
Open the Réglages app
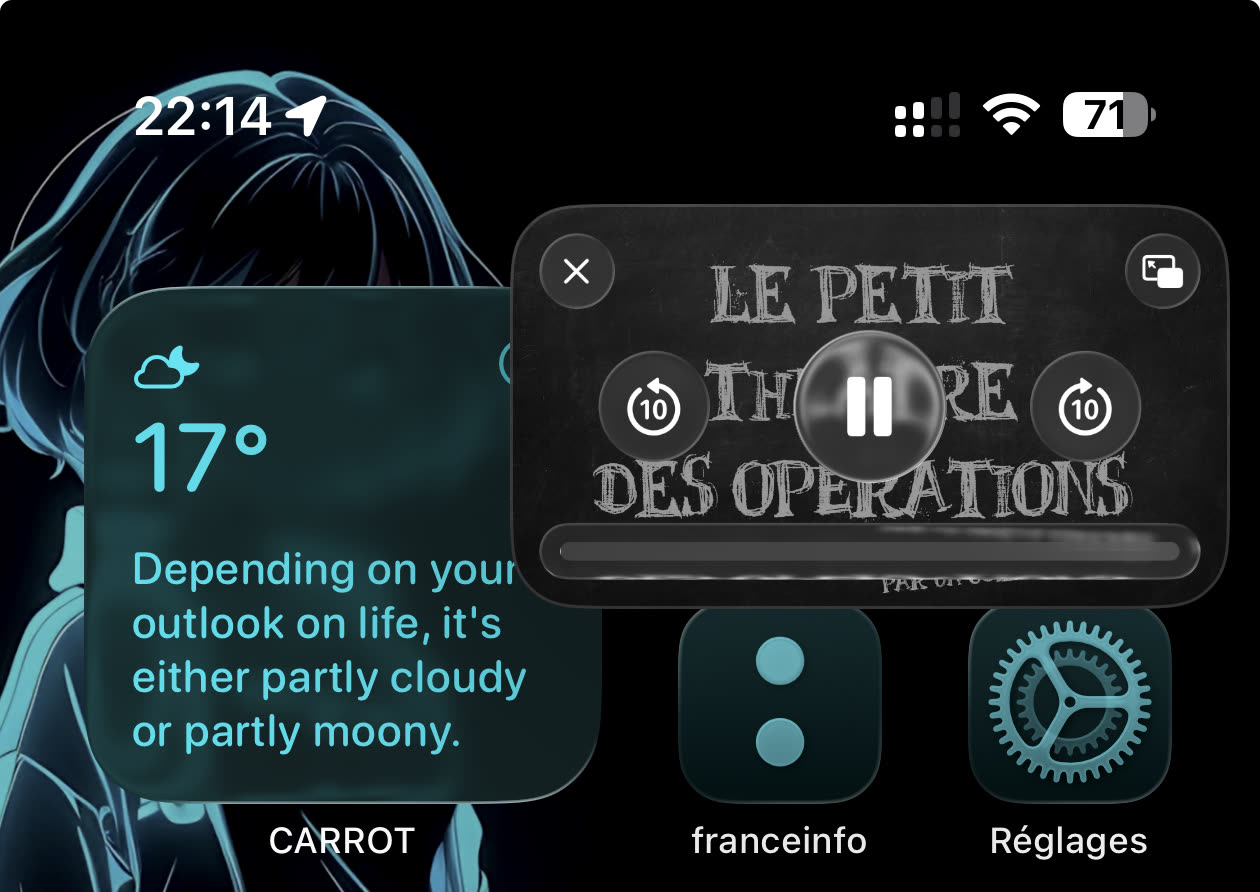[x=1069, y=703]
